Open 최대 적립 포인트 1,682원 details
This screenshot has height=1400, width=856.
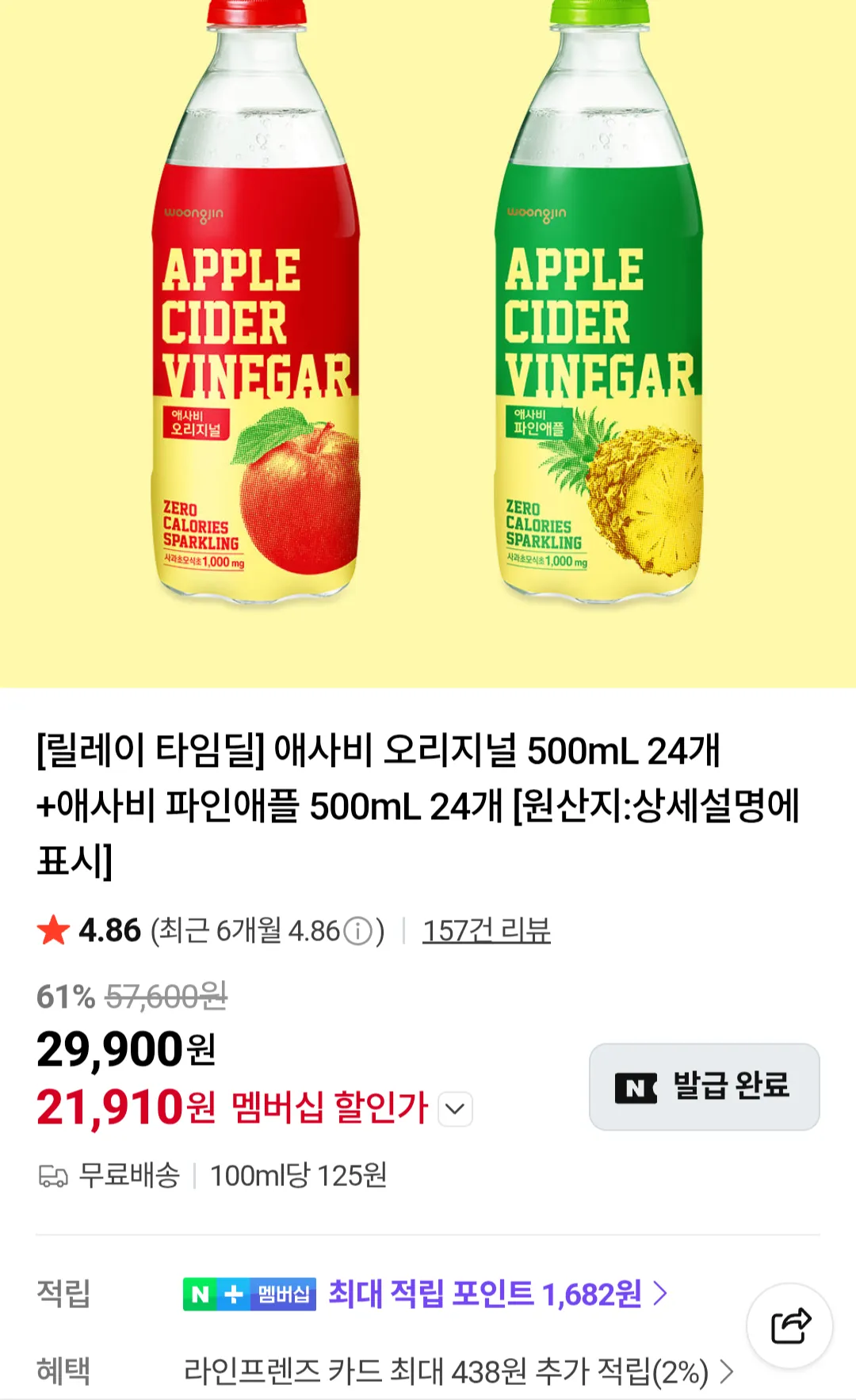point(497,1294)
